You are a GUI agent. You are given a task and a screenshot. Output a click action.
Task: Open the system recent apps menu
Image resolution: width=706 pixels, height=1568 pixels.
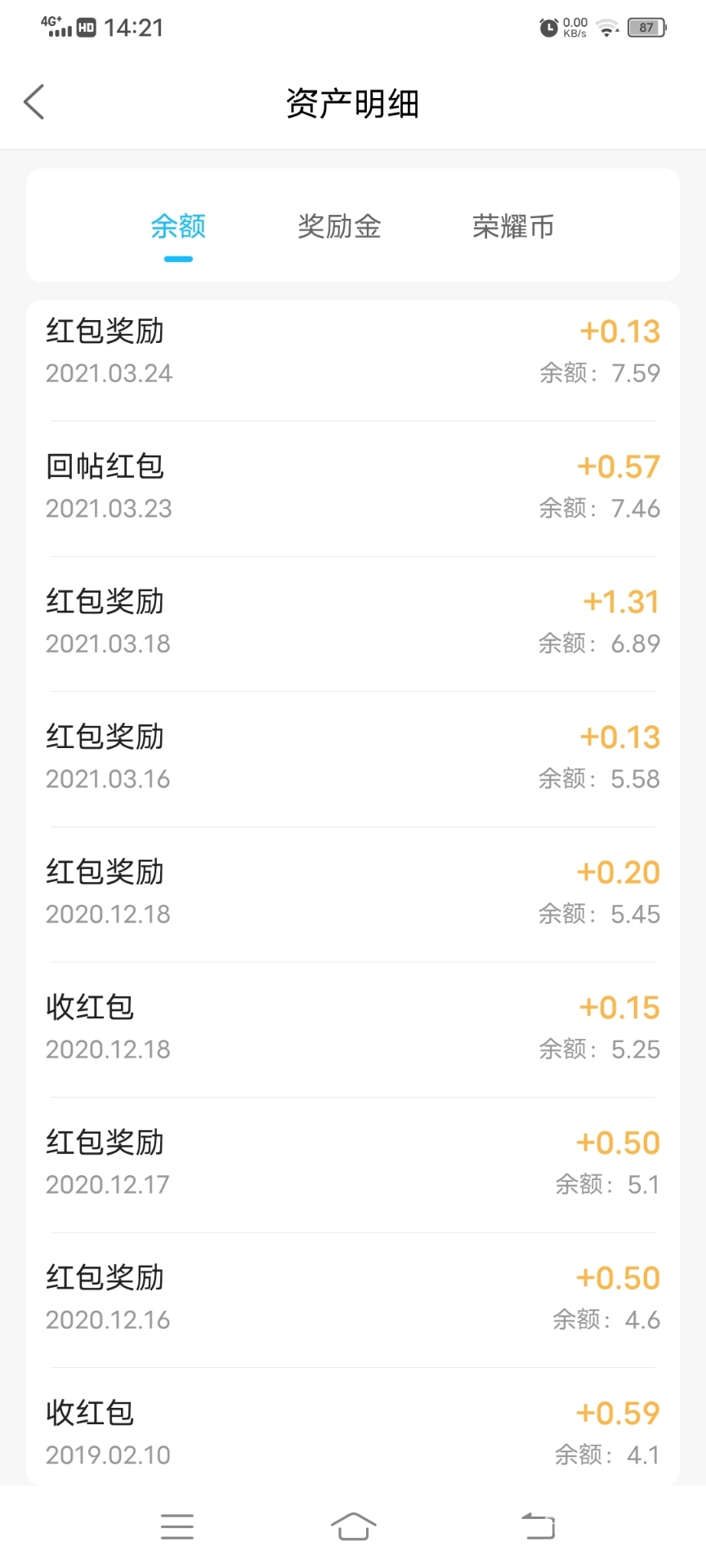pos(177,1526)
